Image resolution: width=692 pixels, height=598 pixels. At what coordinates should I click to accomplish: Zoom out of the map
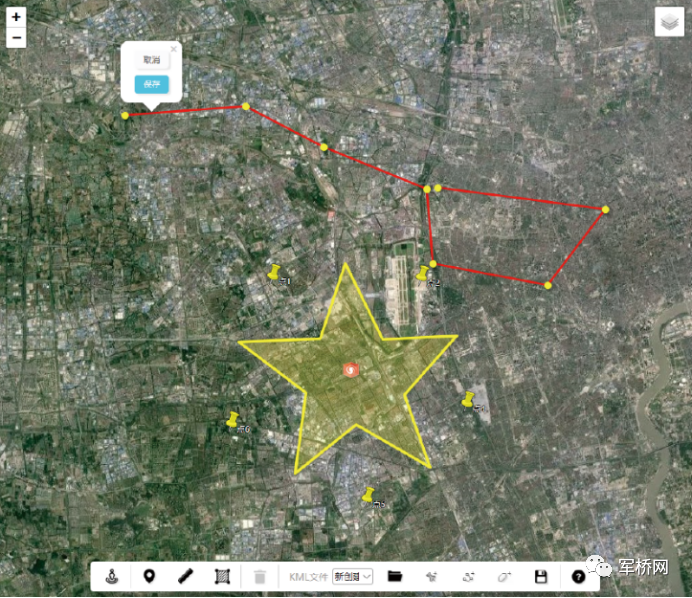tap(16, 38)
